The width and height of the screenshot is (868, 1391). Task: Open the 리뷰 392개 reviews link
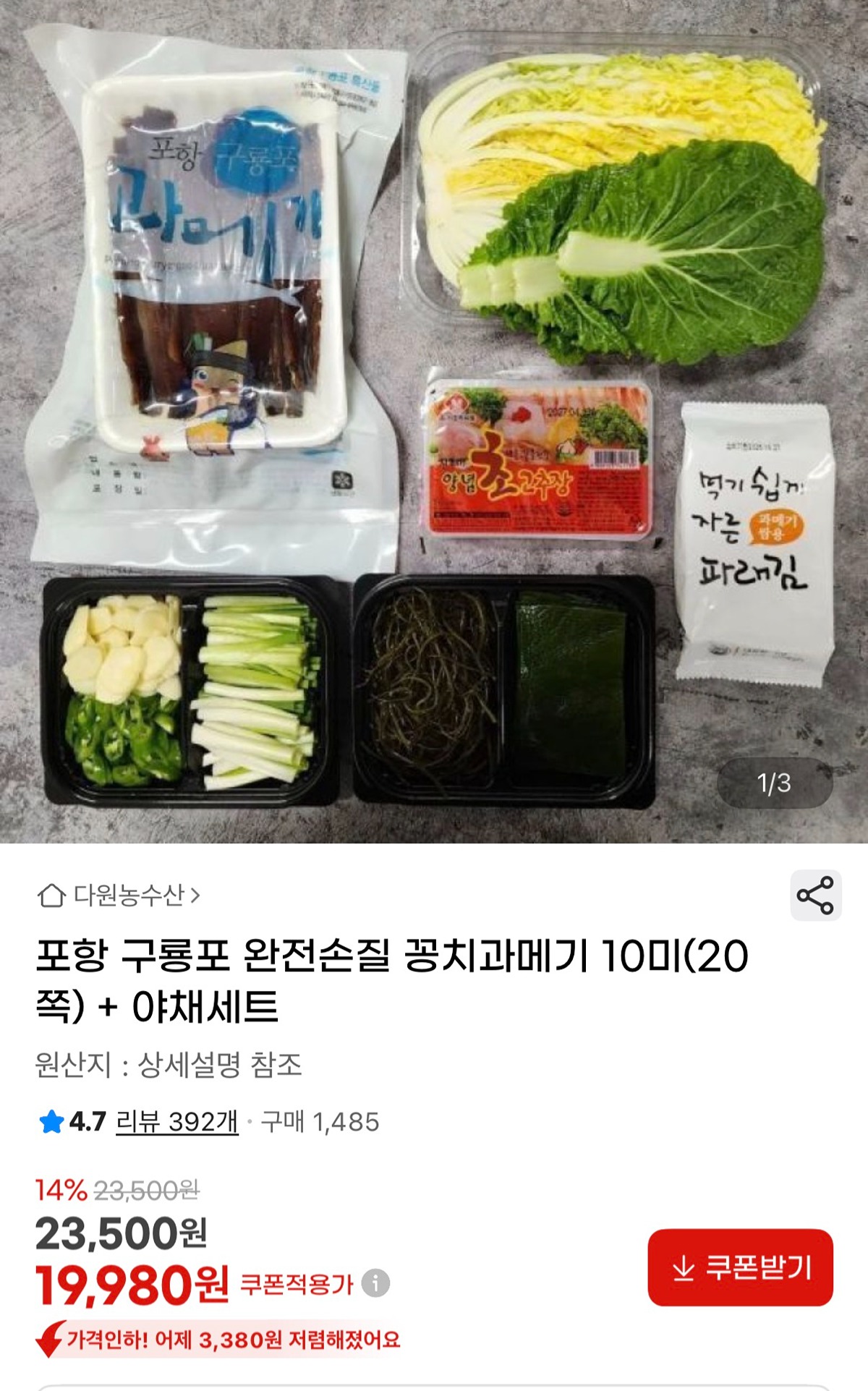point(176,1122)
